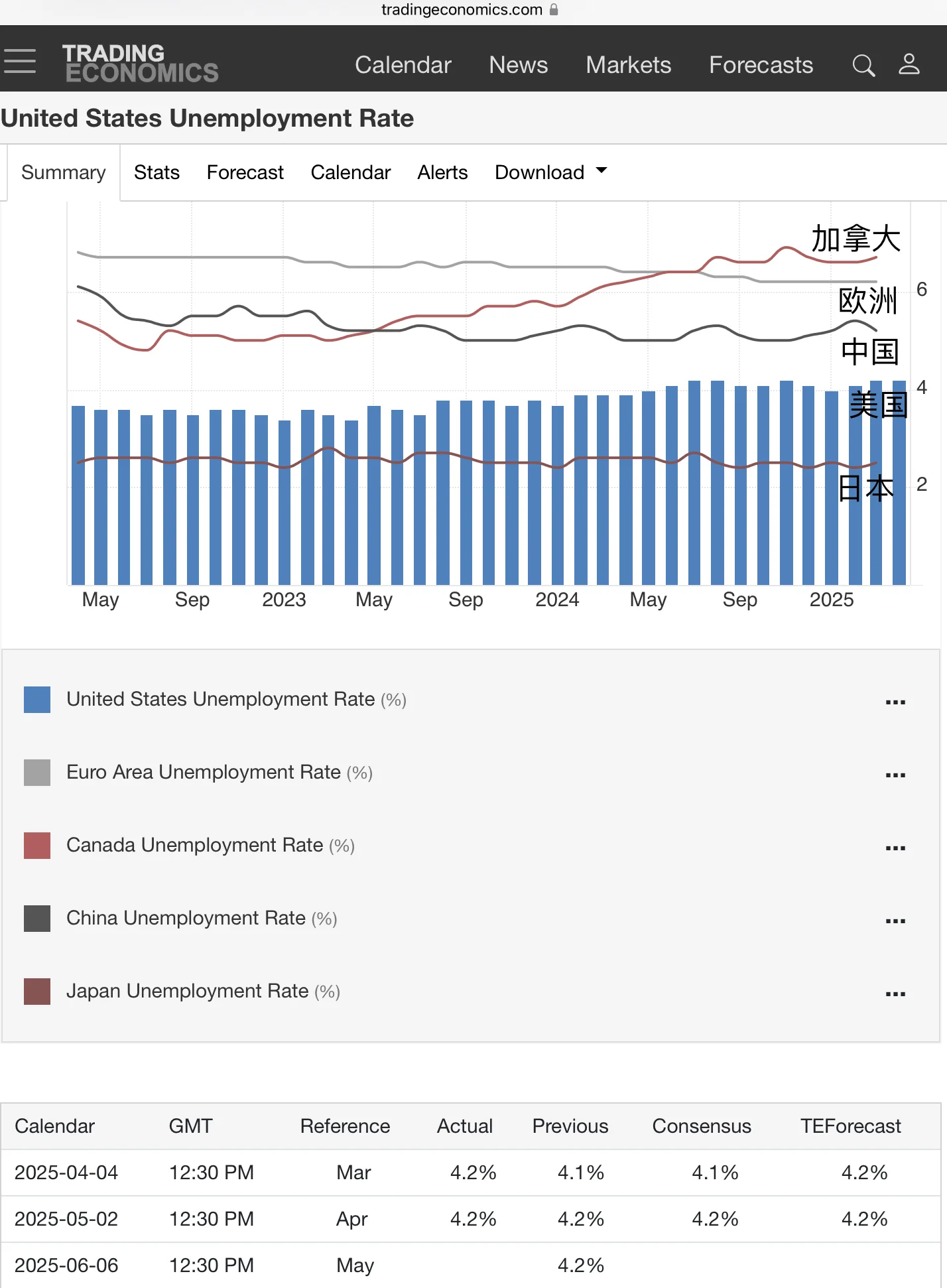Open options for Canada Unemployment Rate
947x1288 pixels.
point(895,848)
